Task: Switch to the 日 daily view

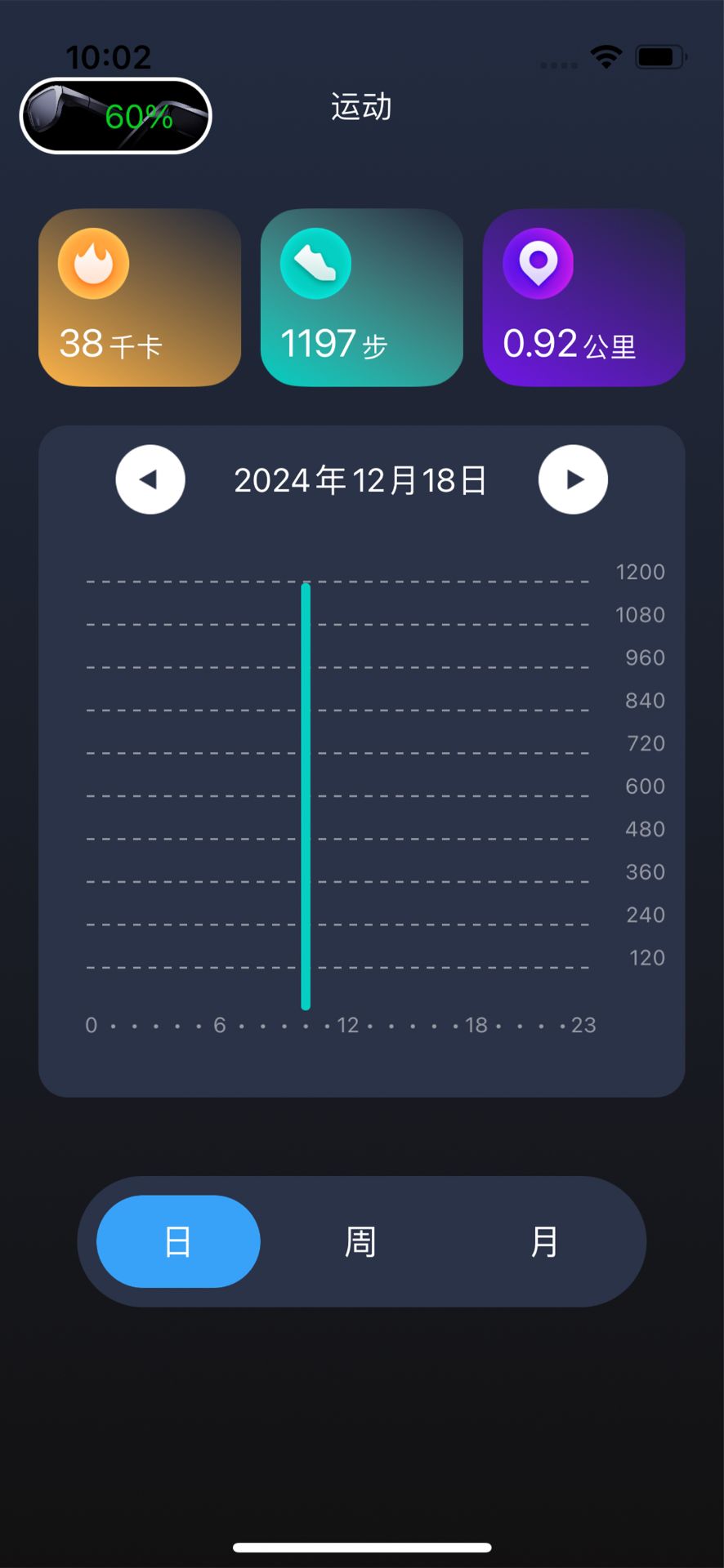Action: (x=177, y=1241)
